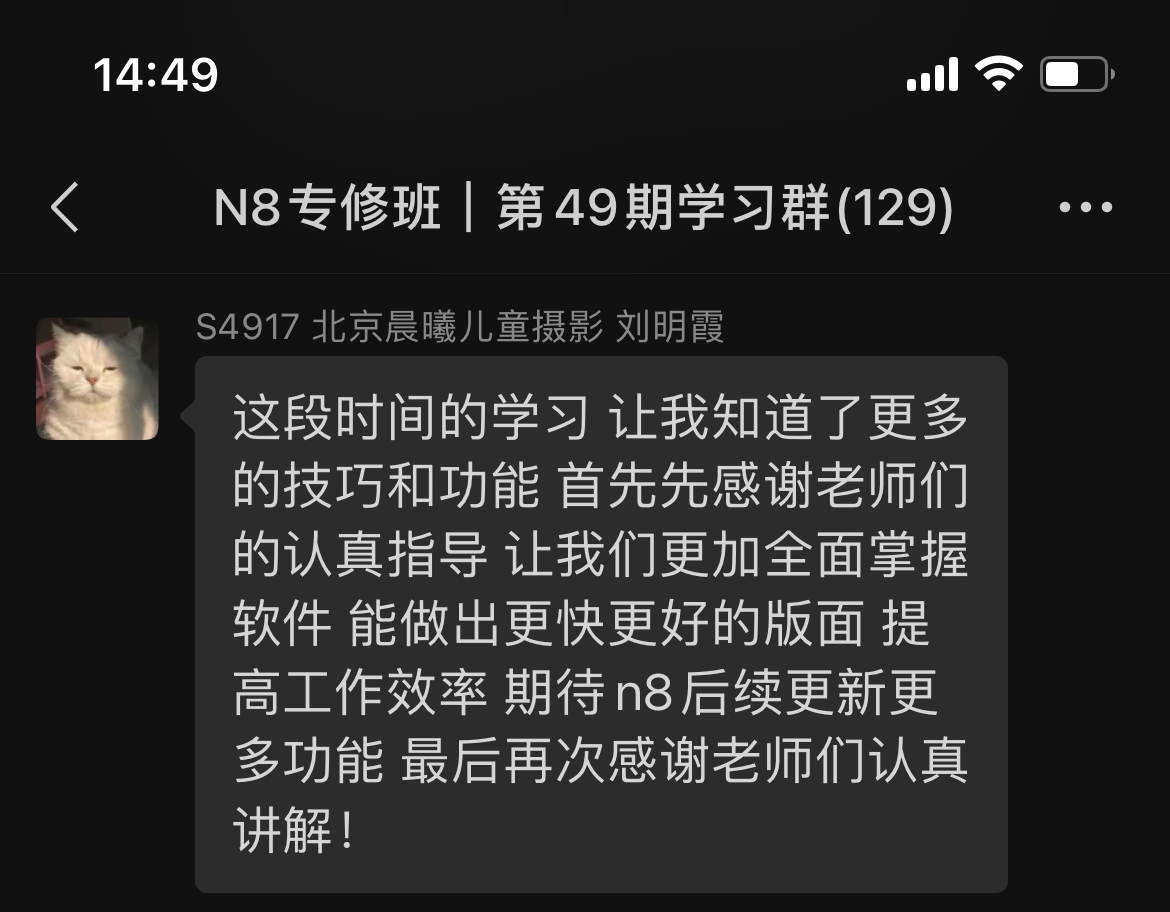Open the three-dot group chat menu

(1085, 208)
